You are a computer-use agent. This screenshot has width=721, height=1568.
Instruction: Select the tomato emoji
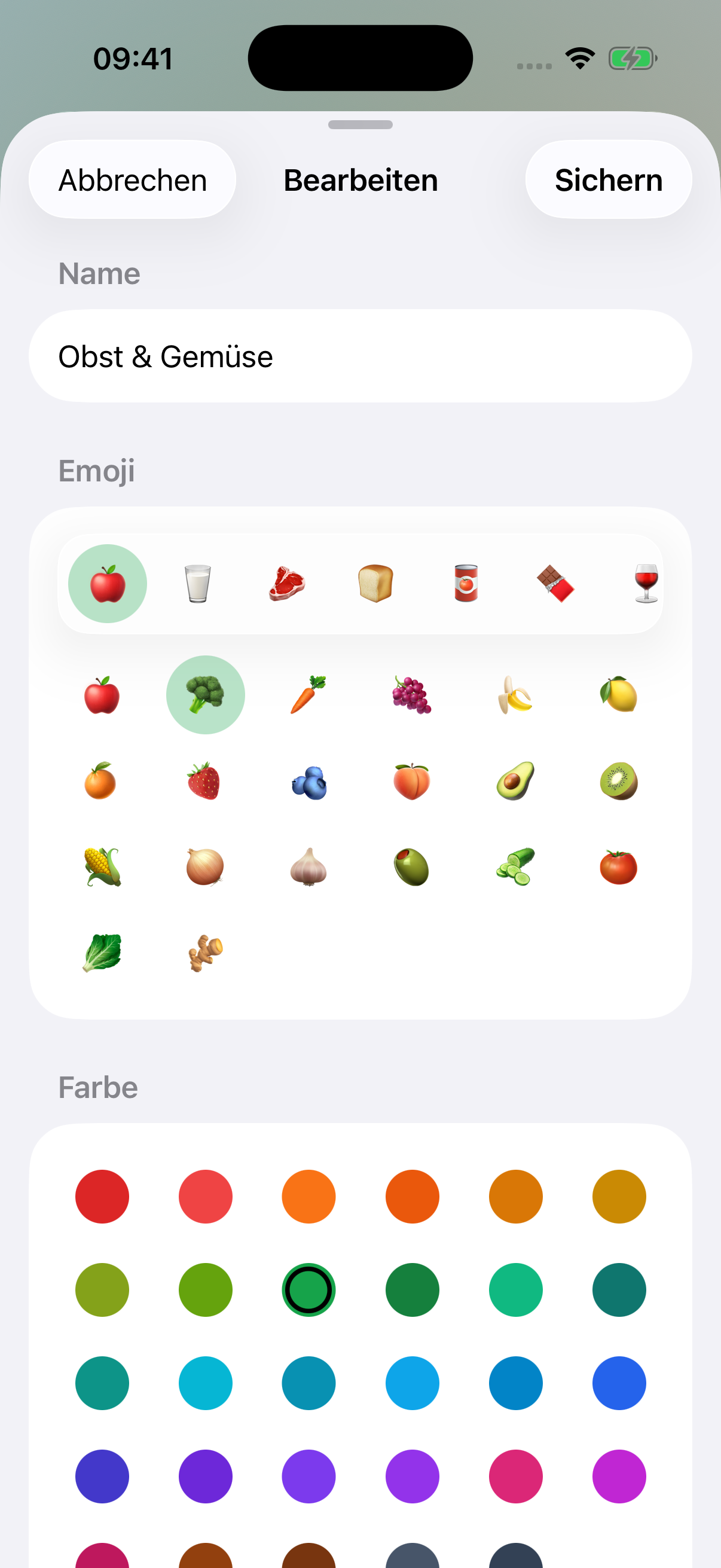click(x=619, y=867)
